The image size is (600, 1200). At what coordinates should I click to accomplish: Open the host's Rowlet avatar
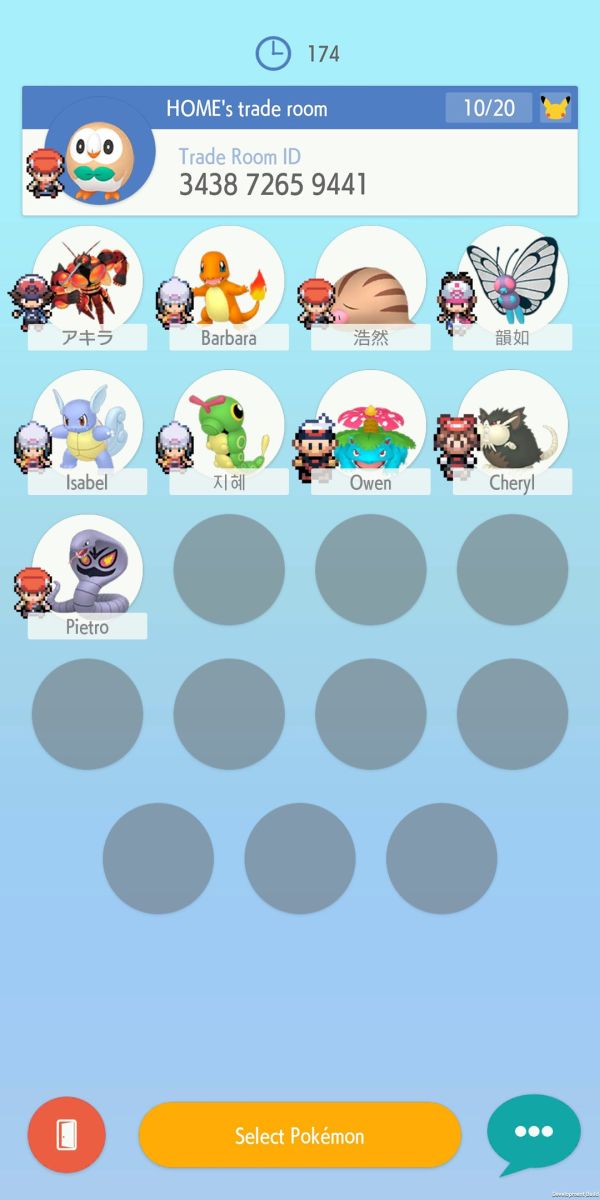[100, 152]
